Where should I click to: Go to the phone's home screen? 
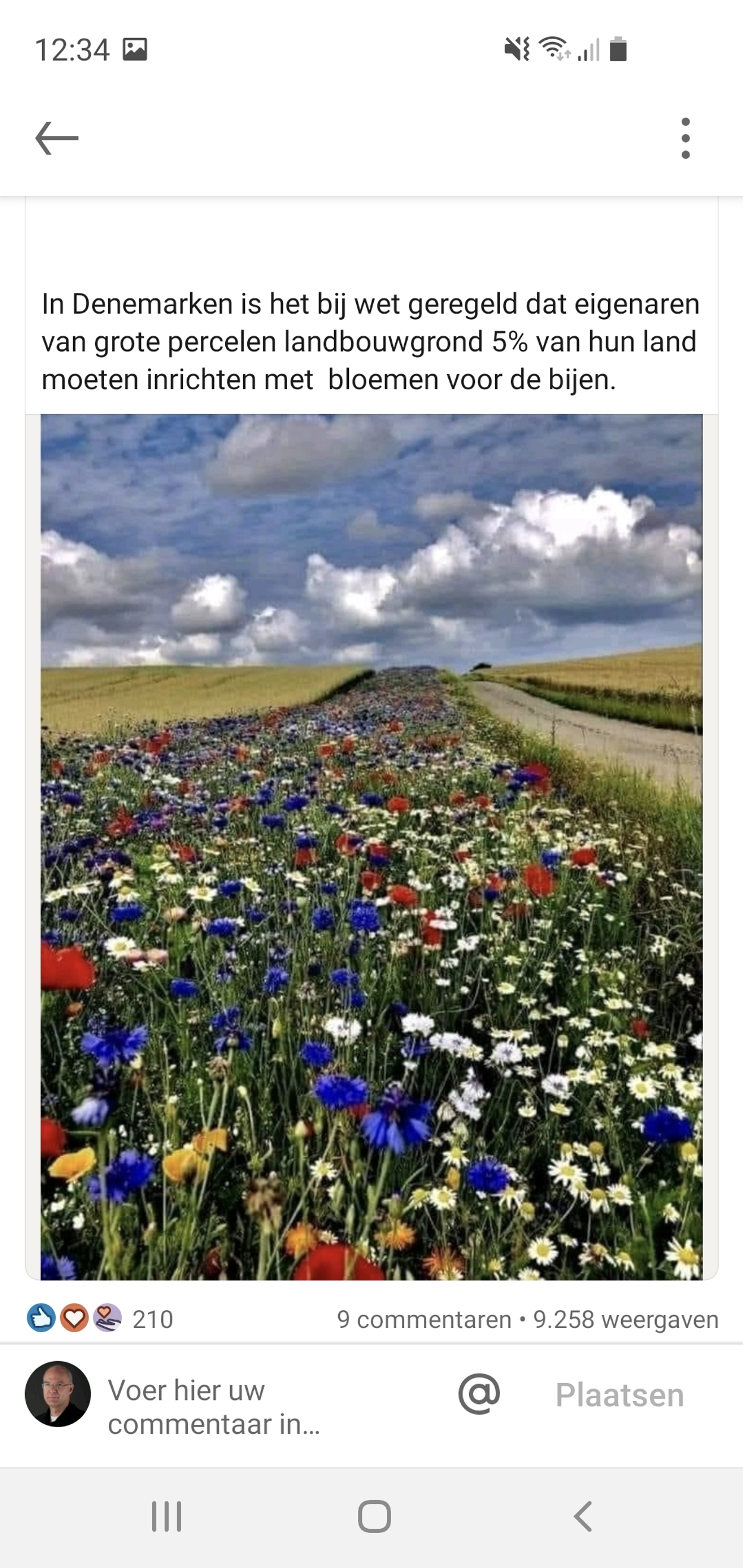pos(374,1516)
